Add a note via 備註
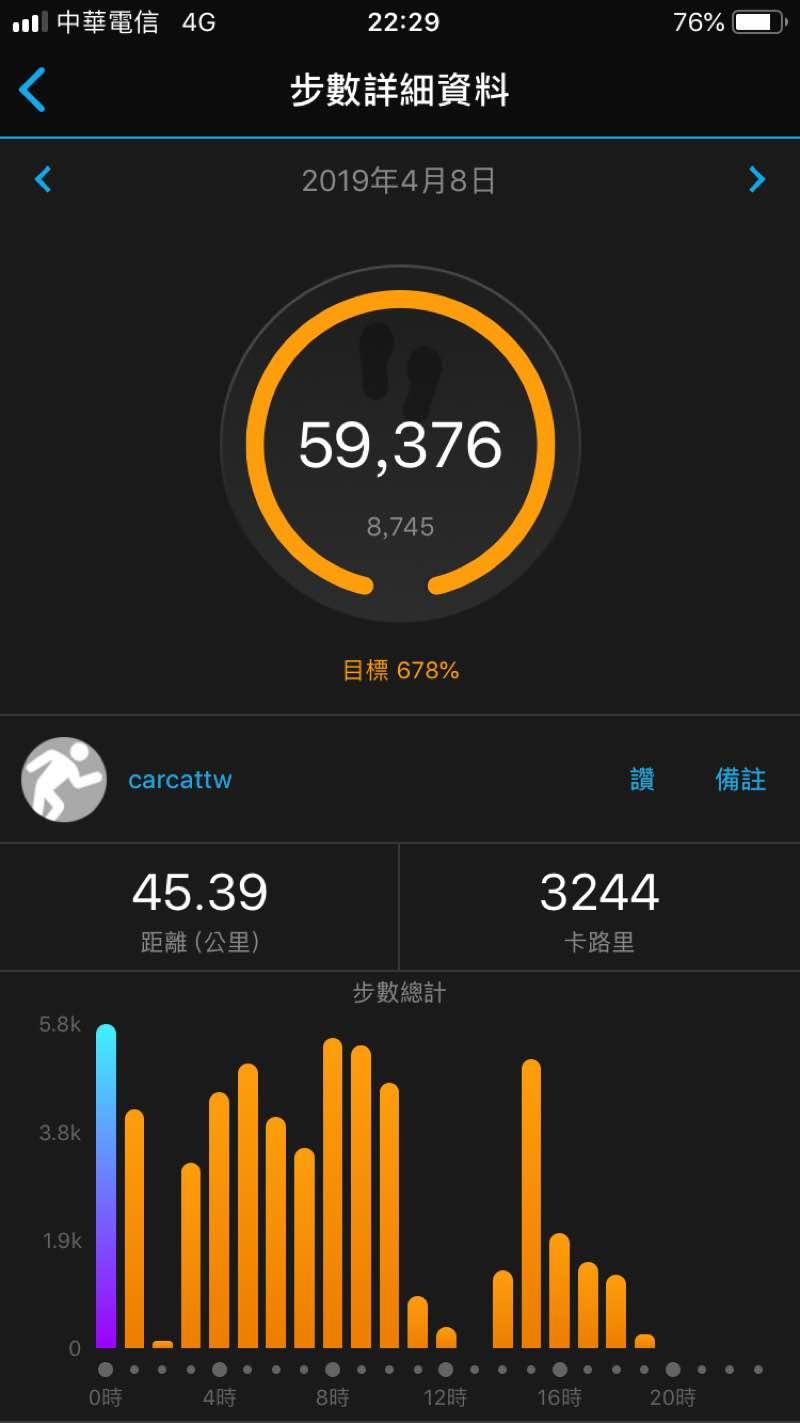 pos(740,780)
